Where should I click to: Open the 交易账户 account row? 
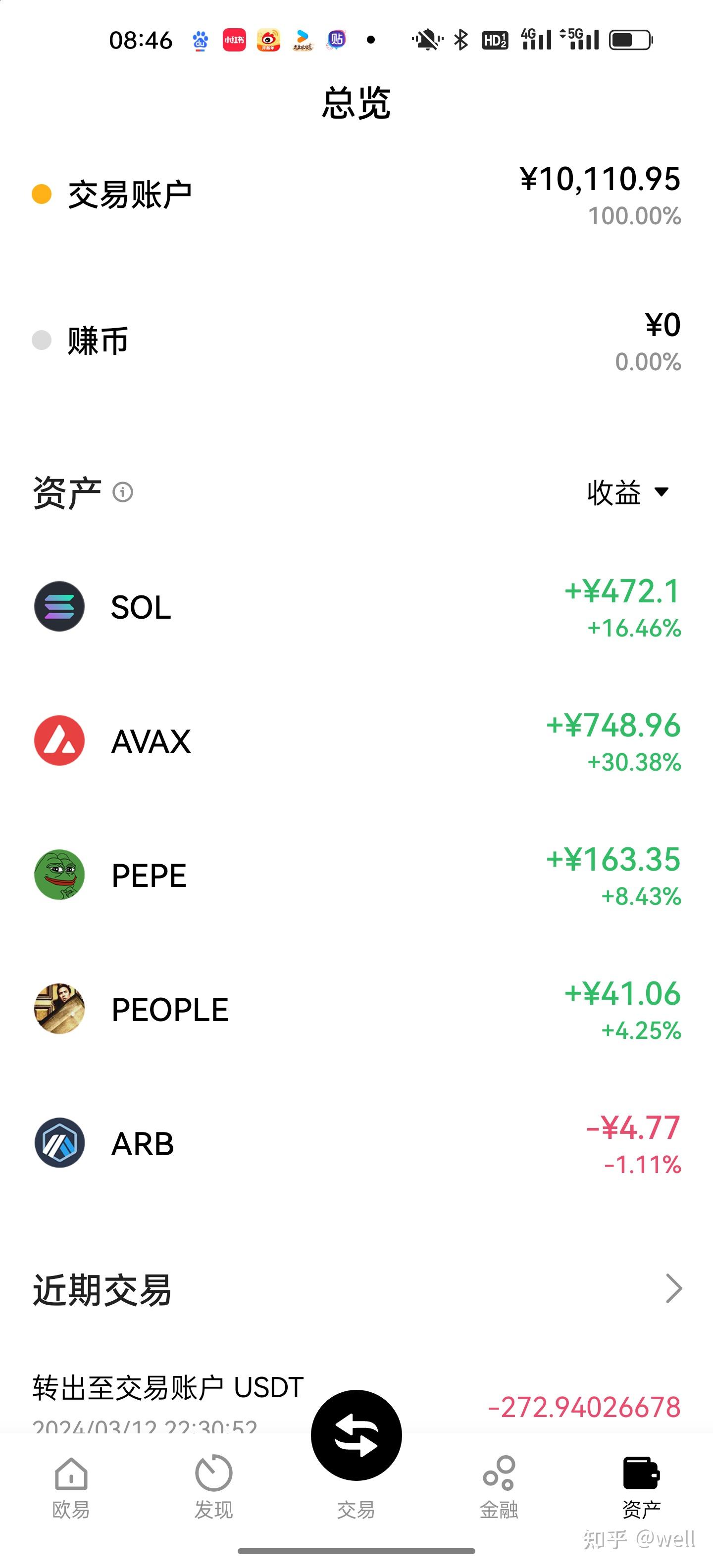(356, 195)
